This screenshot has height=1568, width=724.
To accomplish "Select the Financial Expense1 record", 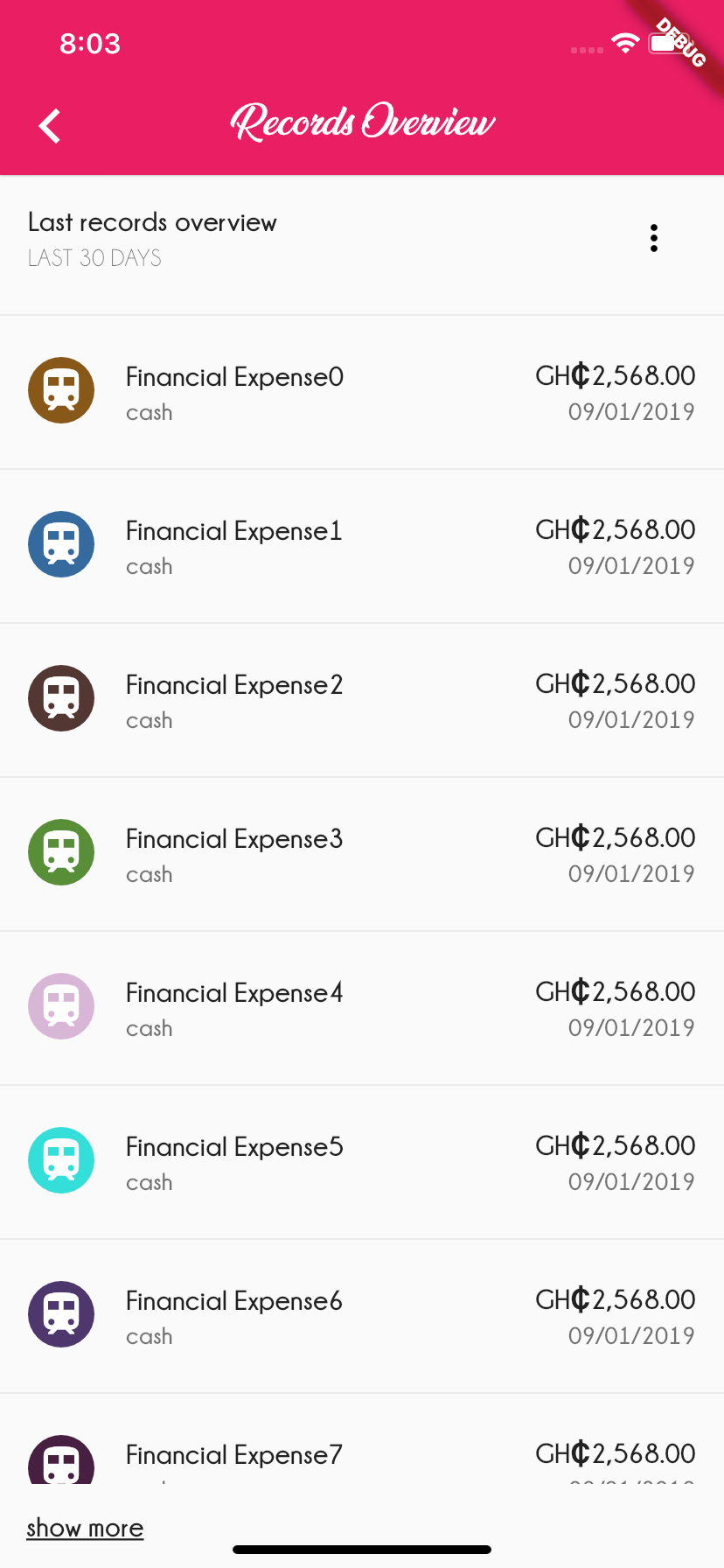I will (x=361, y=546).
